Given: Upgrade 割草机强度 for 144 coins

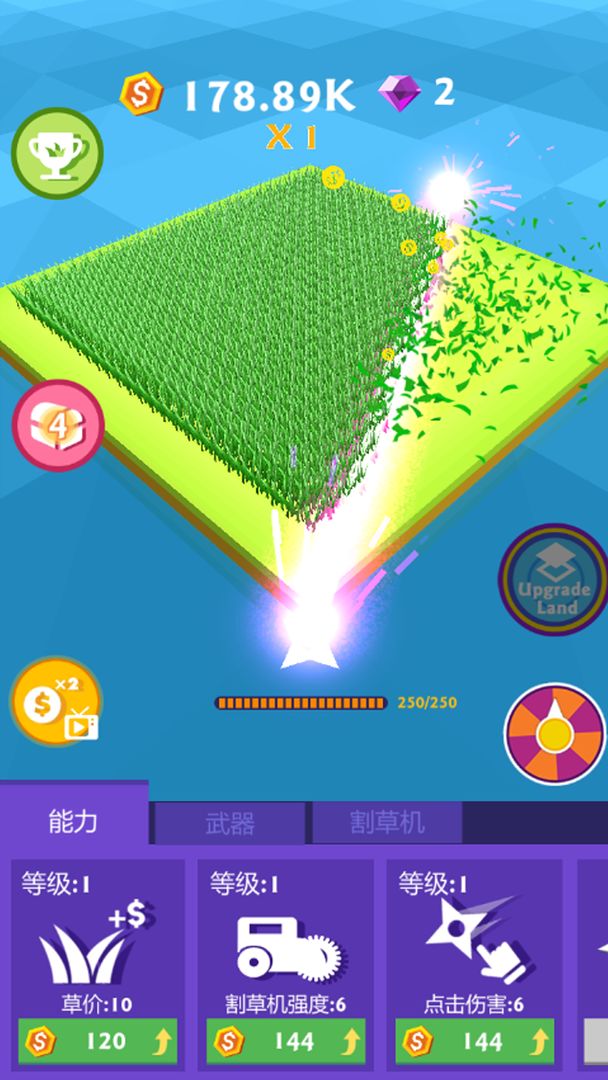Looking at the screenshot, I should point(286,1041).
